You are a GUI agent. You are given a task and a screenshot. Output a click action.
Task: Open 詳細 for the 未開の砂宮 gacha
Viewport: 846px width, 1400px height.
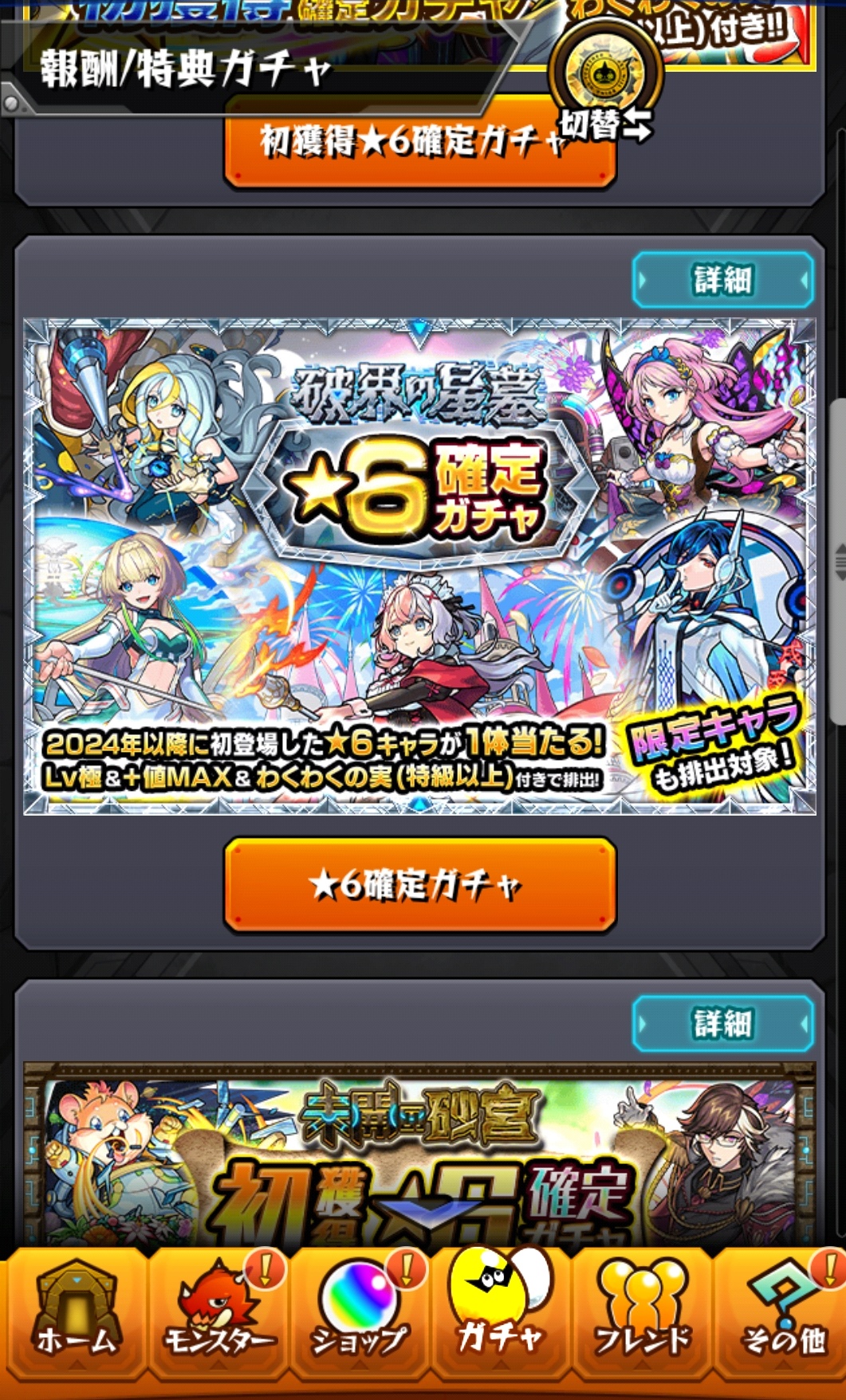(x=722, y=1024)
